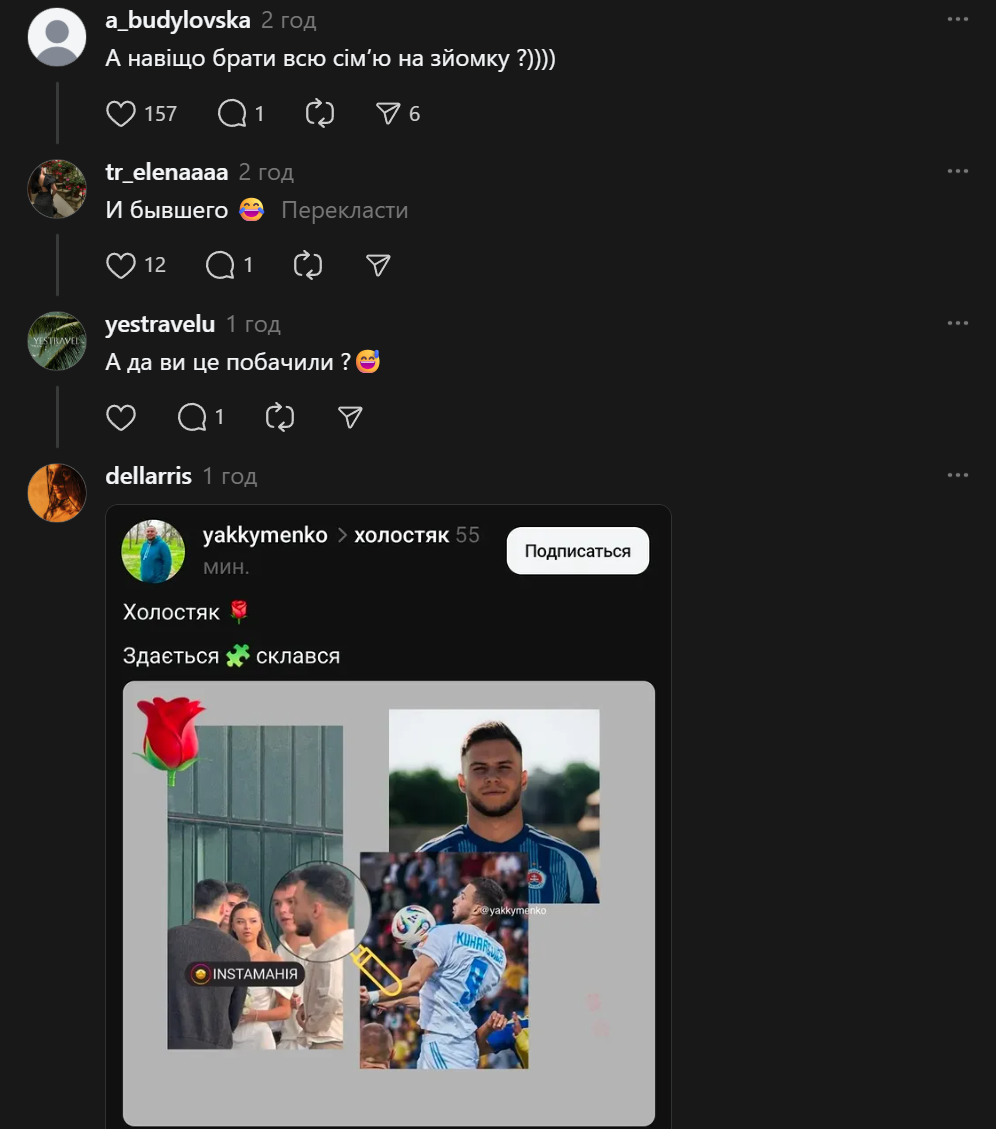Like a_budylovska's comment
996x1129 pixels.
[x=121, y=114]
